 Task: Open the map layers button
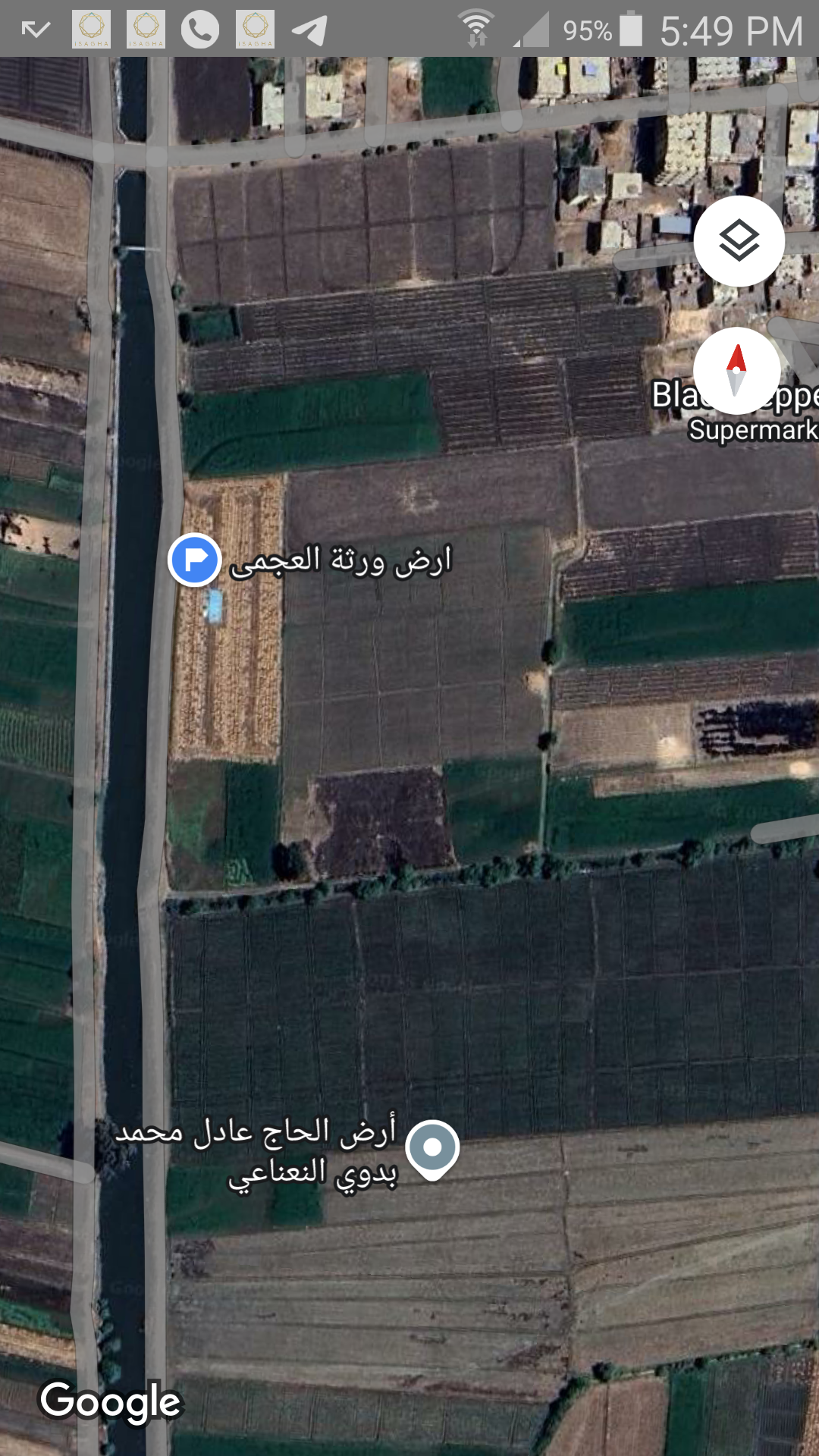pos(739,241)
